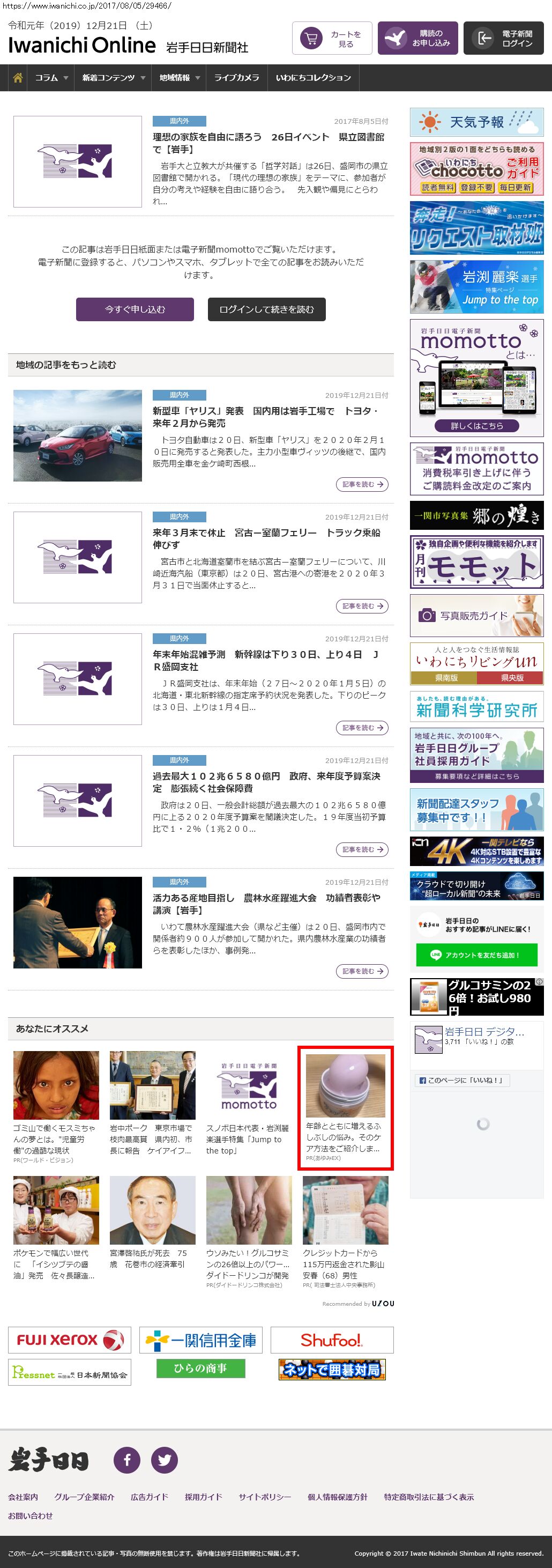Image resolution: width=552 pixels, height=1568 pixels.
Task: Open the 天気予報 weather banner
Action: [476, 122]
